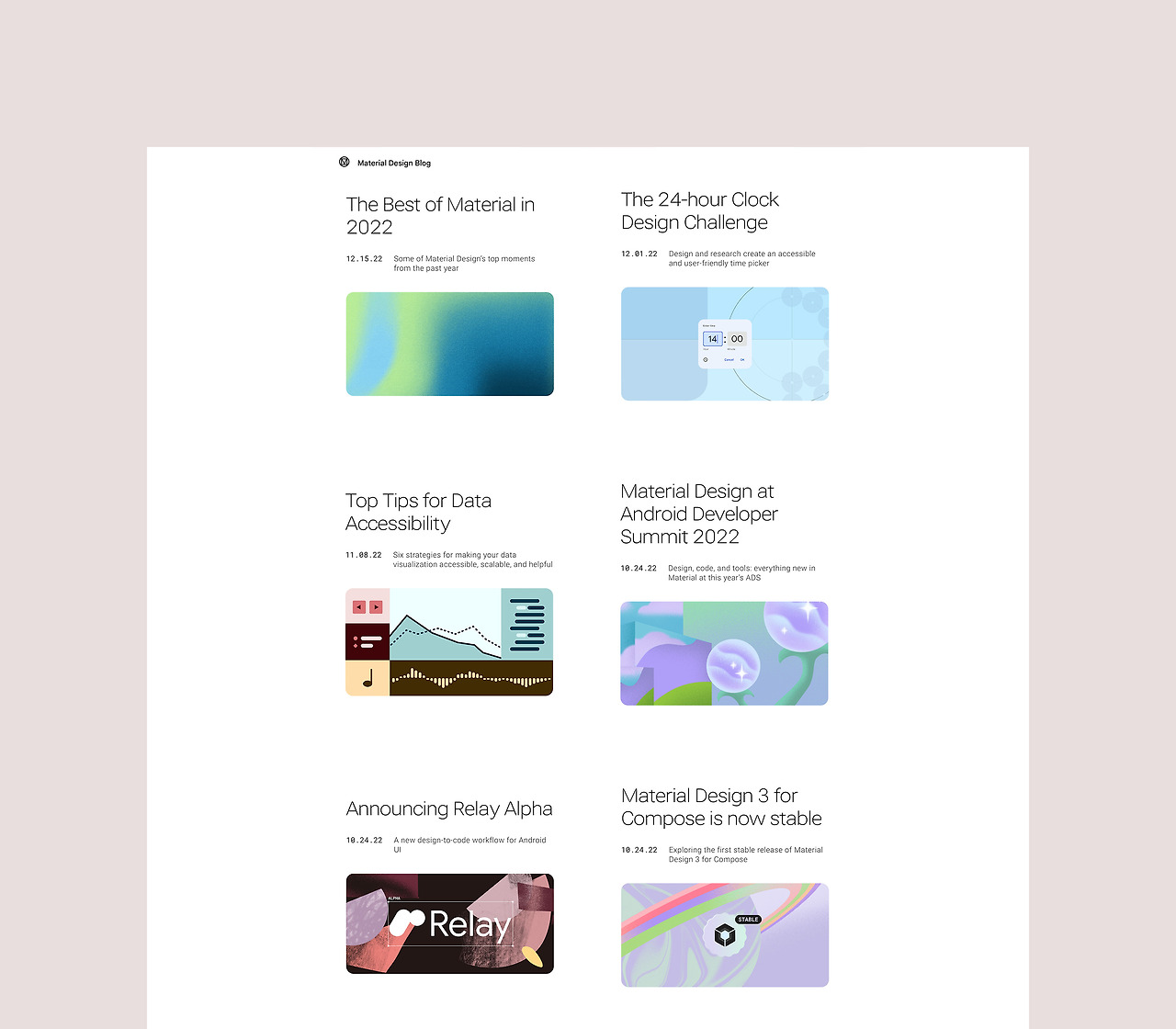
Task: Read Top Tips for Data Accessibility
Action: 418,512
